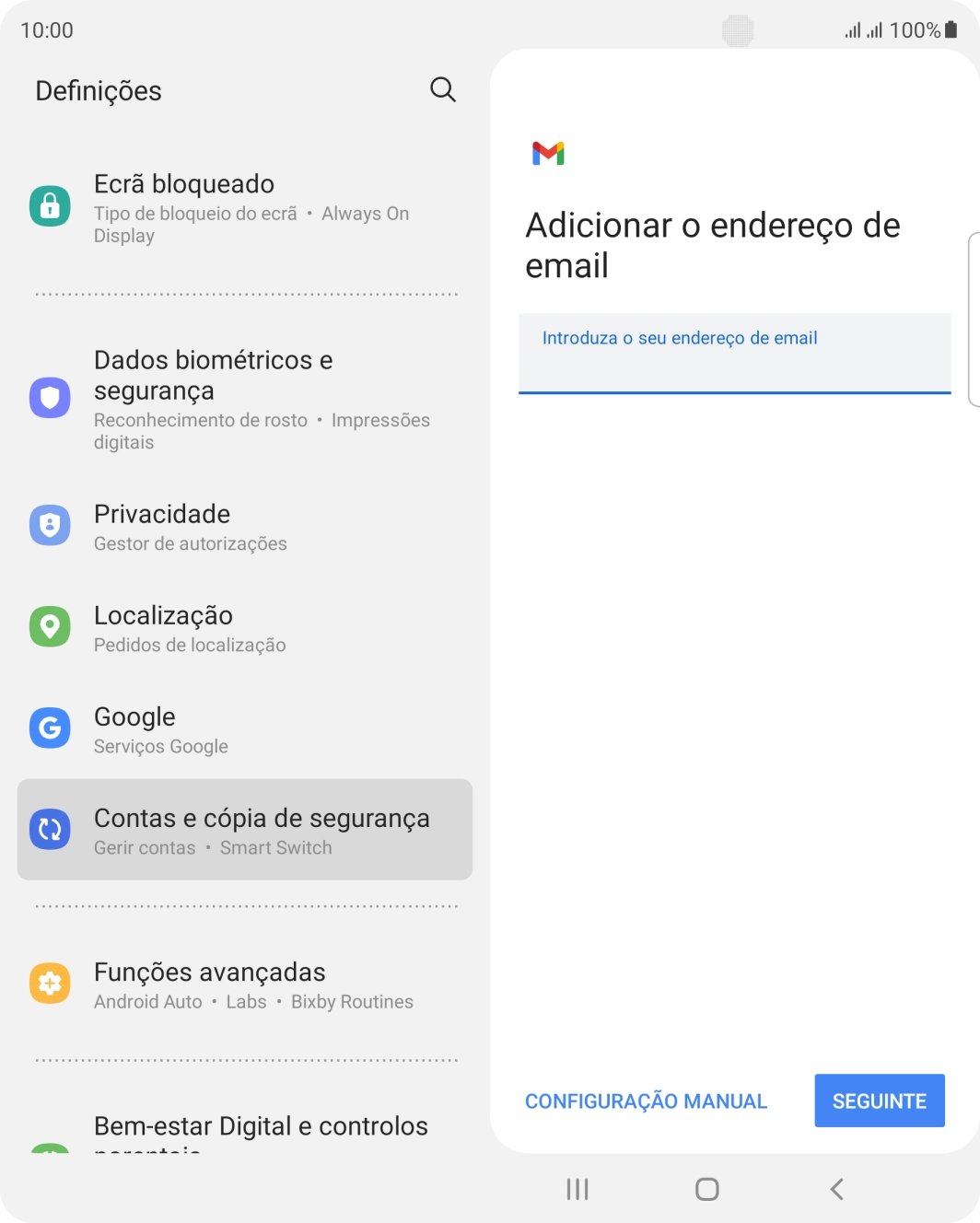Choose Configuração manual

coord(646,1101)
